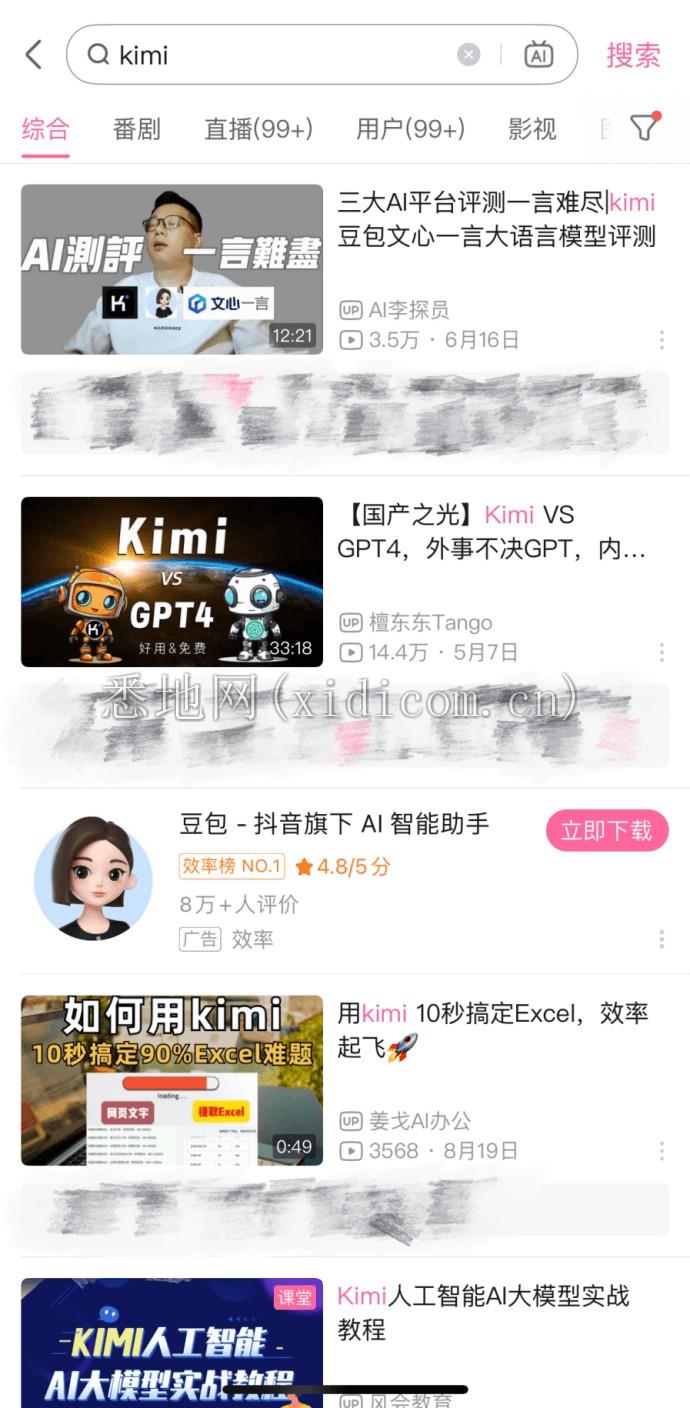Viewport: 690px width, 1408px height.
Task: Select the 综合 tab
Action: click(45, 129)
